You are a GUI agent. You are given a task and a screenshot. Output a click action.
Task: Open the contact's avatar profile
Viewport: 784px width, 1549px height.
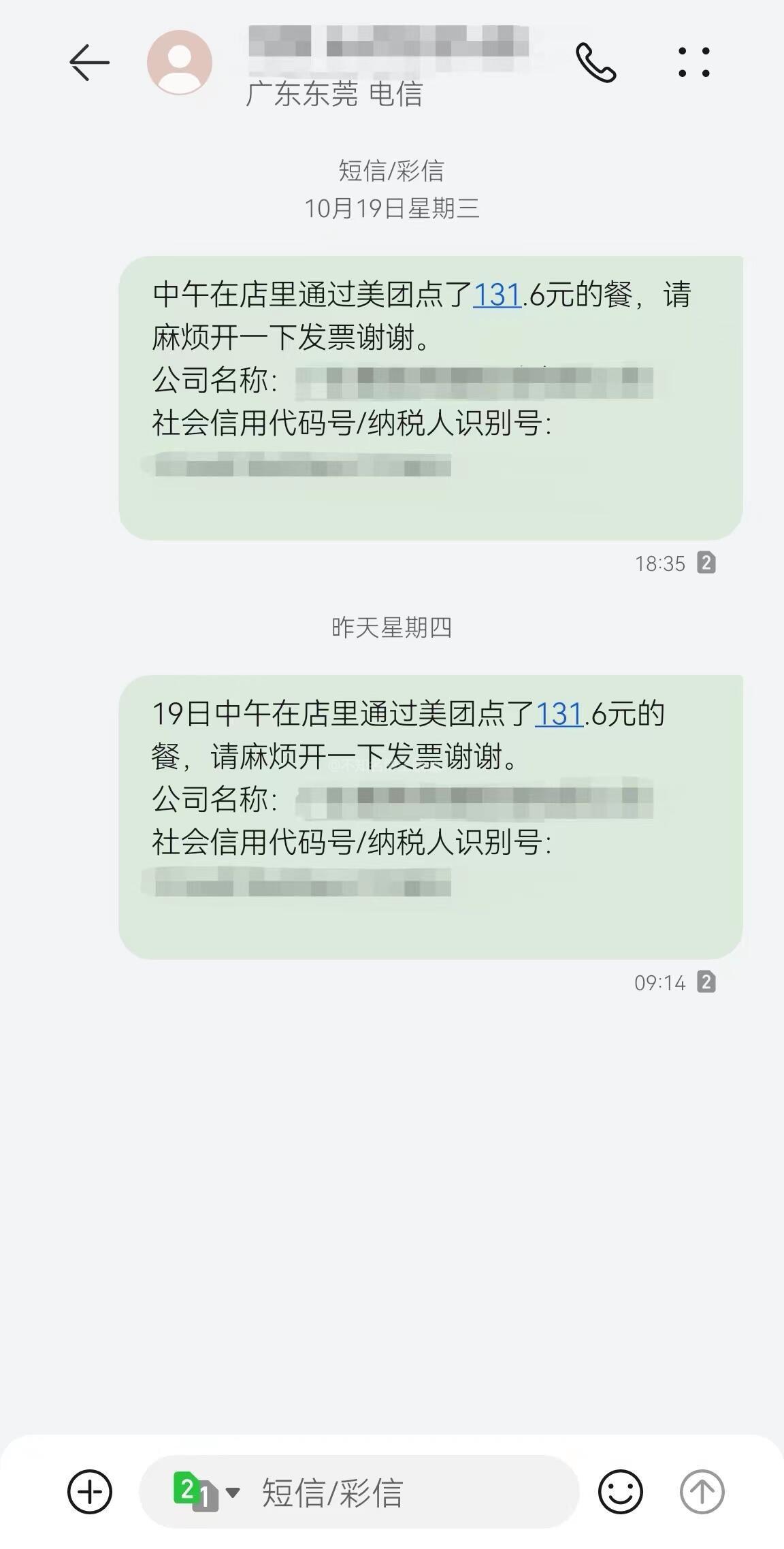(x=180, y=63)
